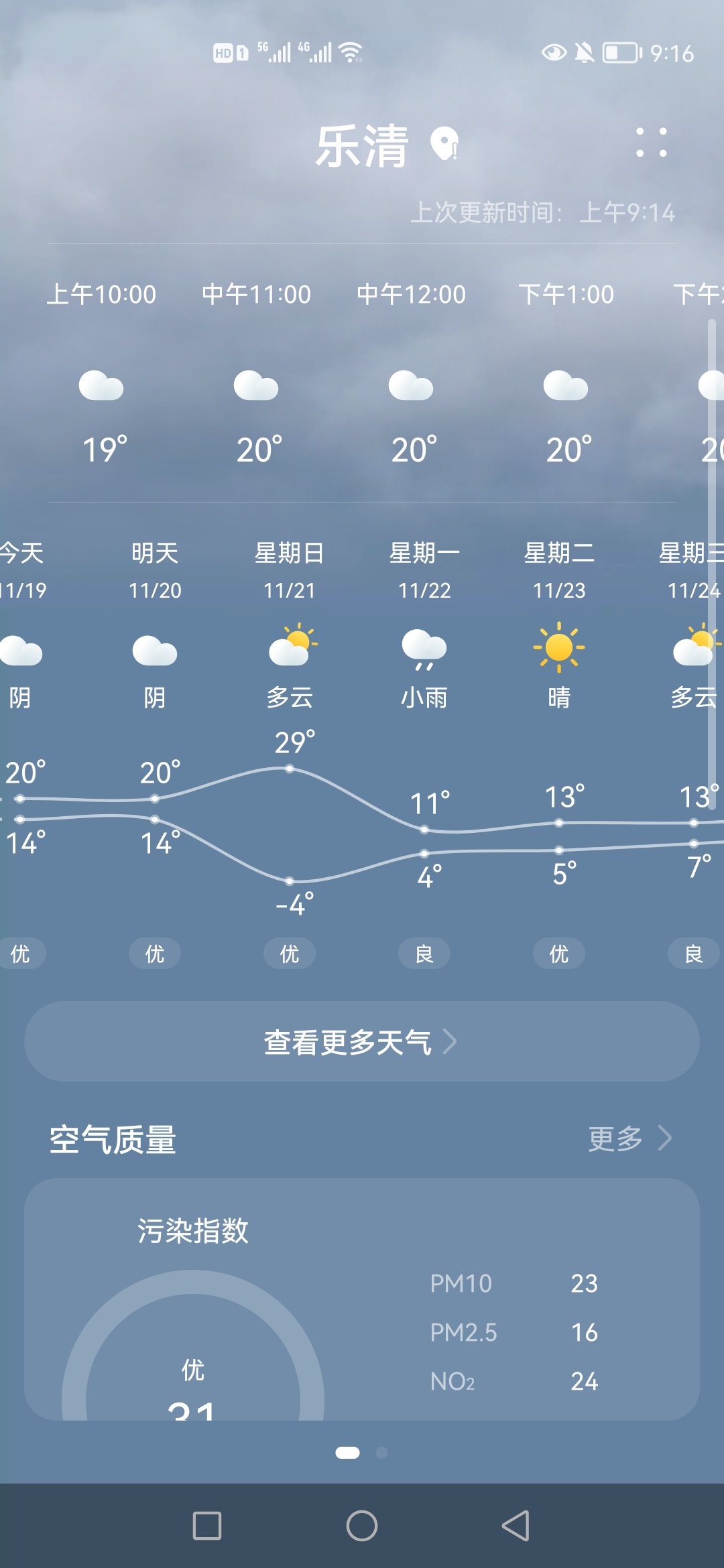Open the 污染指数 air quality card

pyautogui.click(x=362, y=1299)
